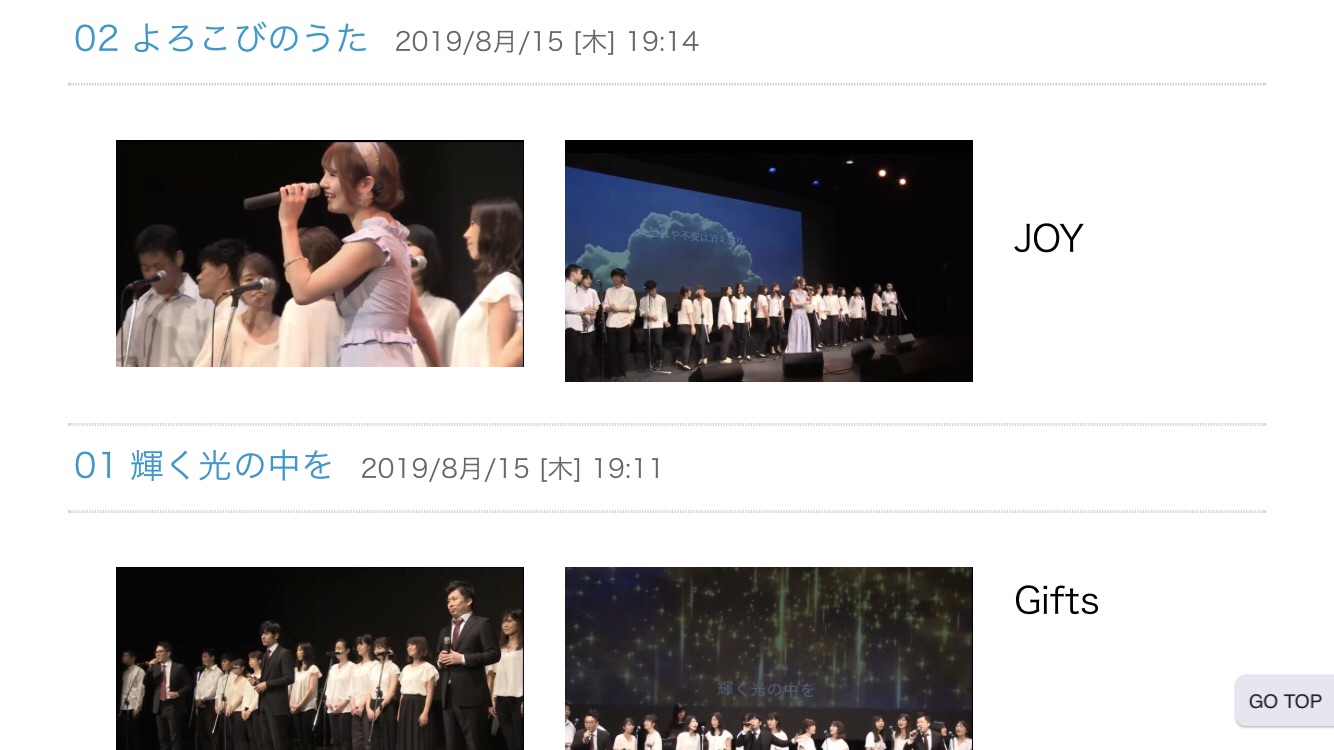Tap GO TOP to return to page top

(x=1284, y=701)
